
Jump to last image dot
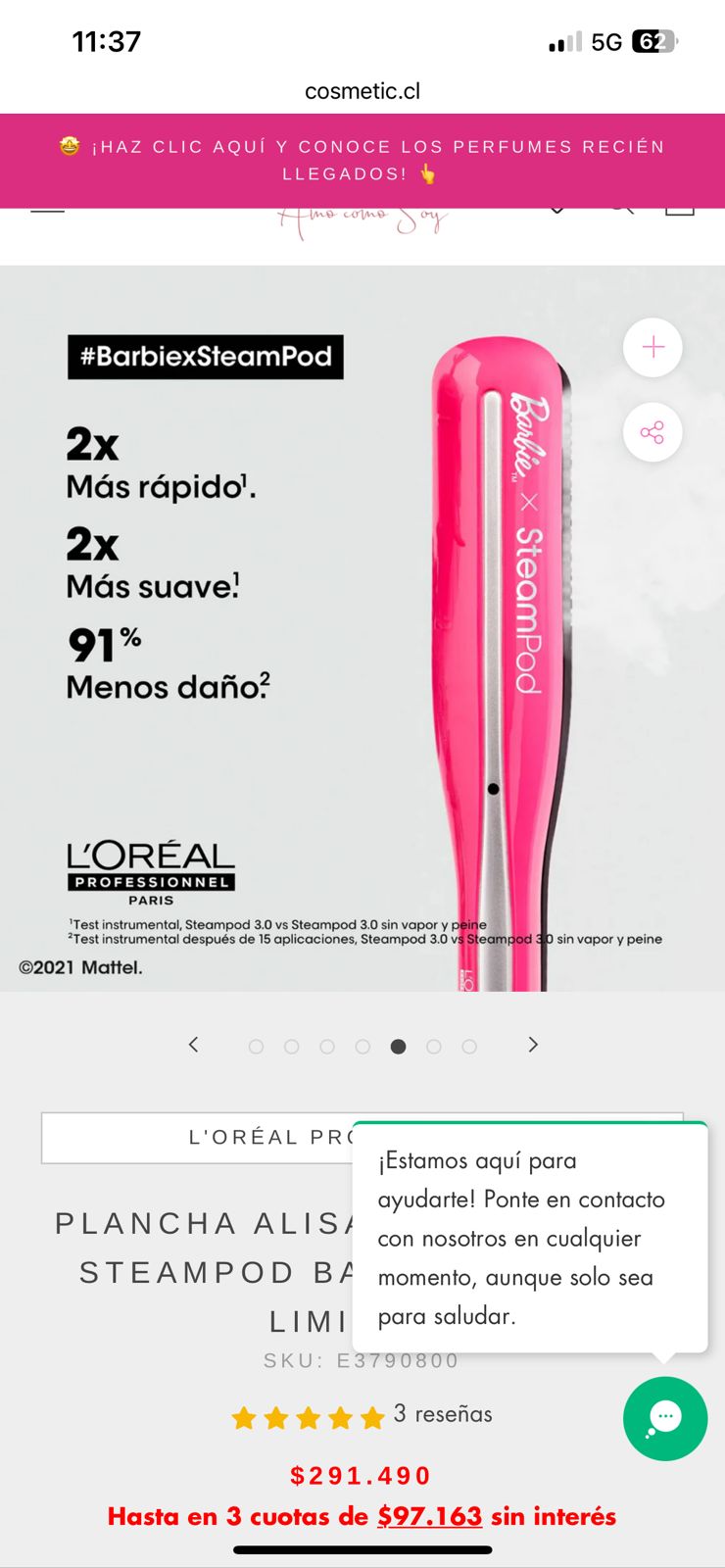[x=469, y=1047]
